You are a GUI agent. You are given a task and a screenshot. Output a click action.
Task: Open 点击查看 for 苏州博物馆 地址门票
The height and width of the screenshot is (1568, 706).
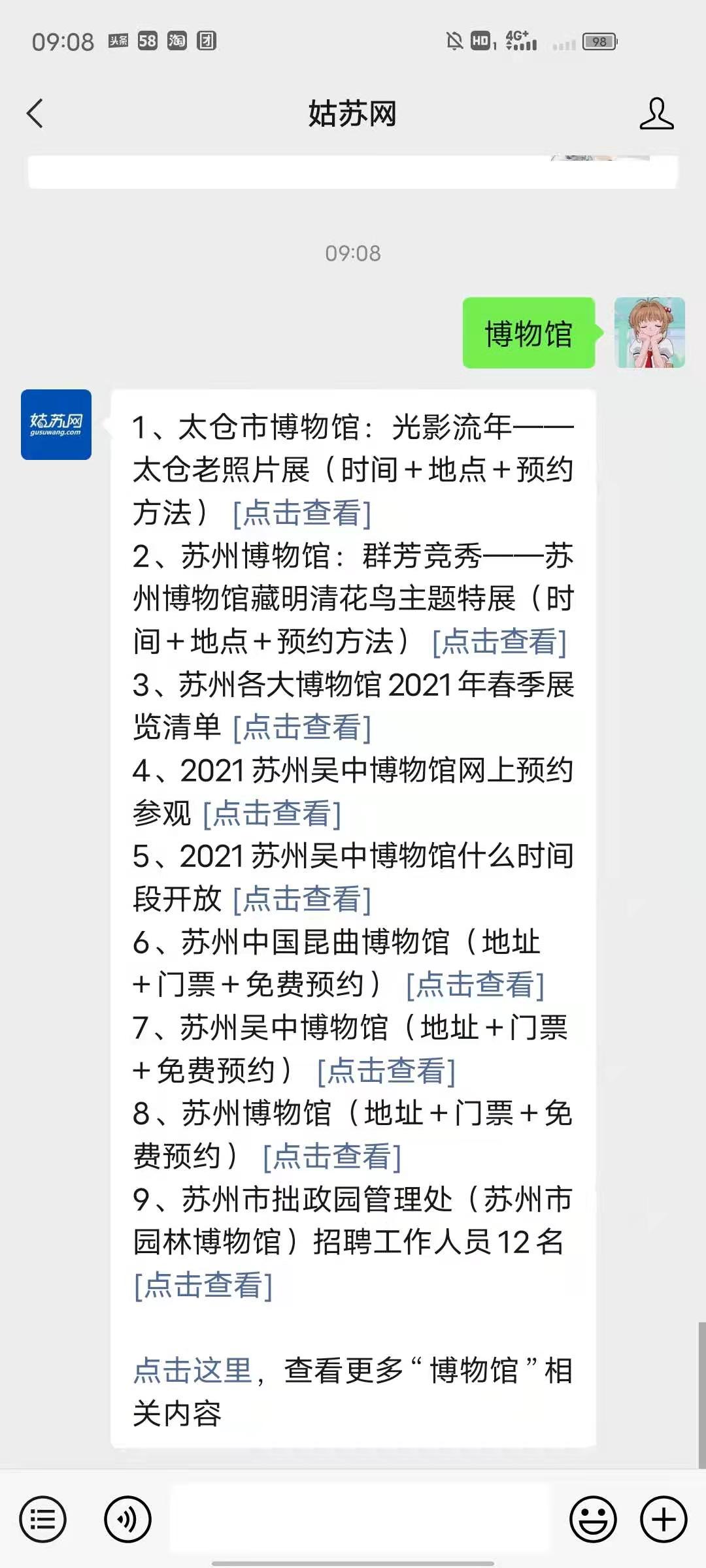332,1156
